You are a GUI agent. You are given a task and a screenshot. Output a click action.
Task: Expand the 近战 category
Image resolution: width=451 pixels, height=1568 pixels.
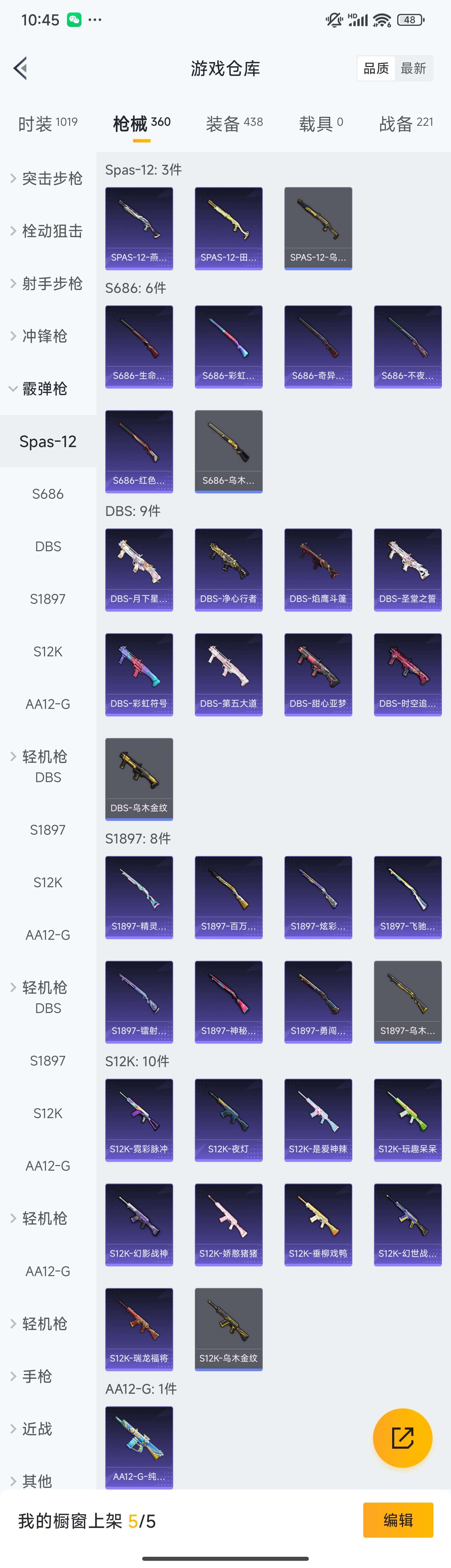(x=37, y=1429)
